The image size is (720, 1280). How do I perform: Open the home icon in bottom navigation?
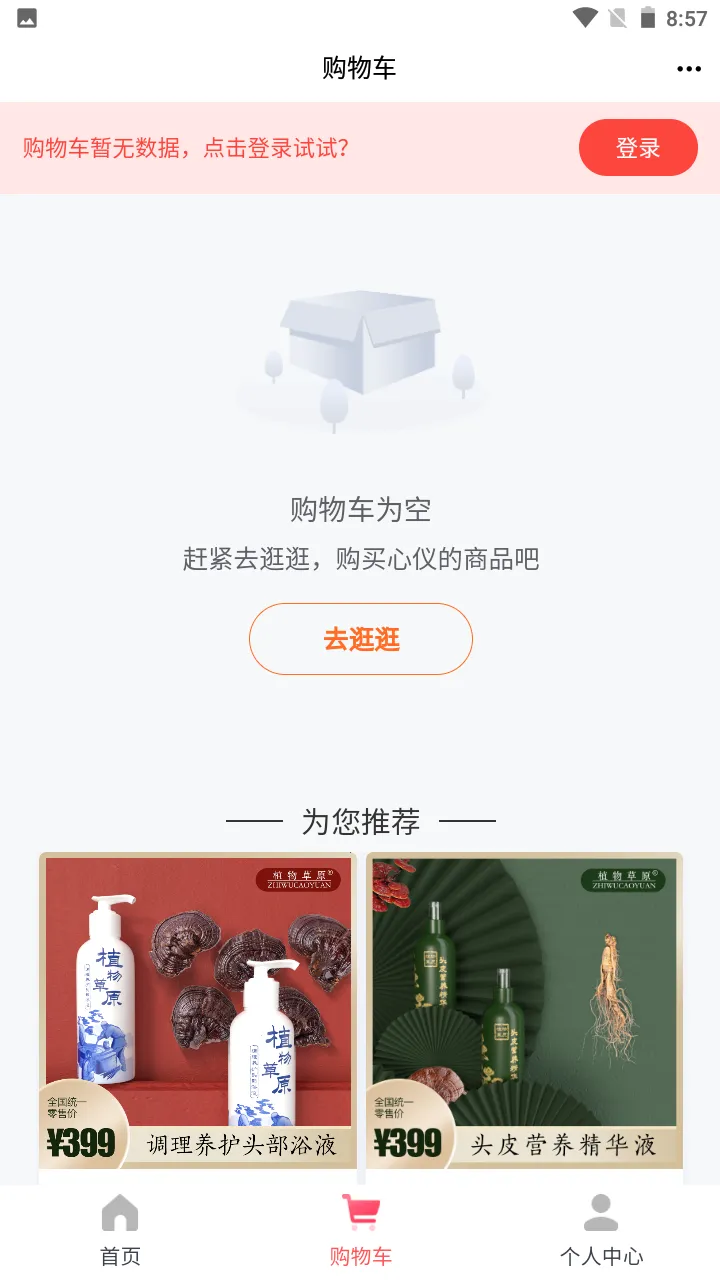pyautogui.click(x=119, y=1211)
